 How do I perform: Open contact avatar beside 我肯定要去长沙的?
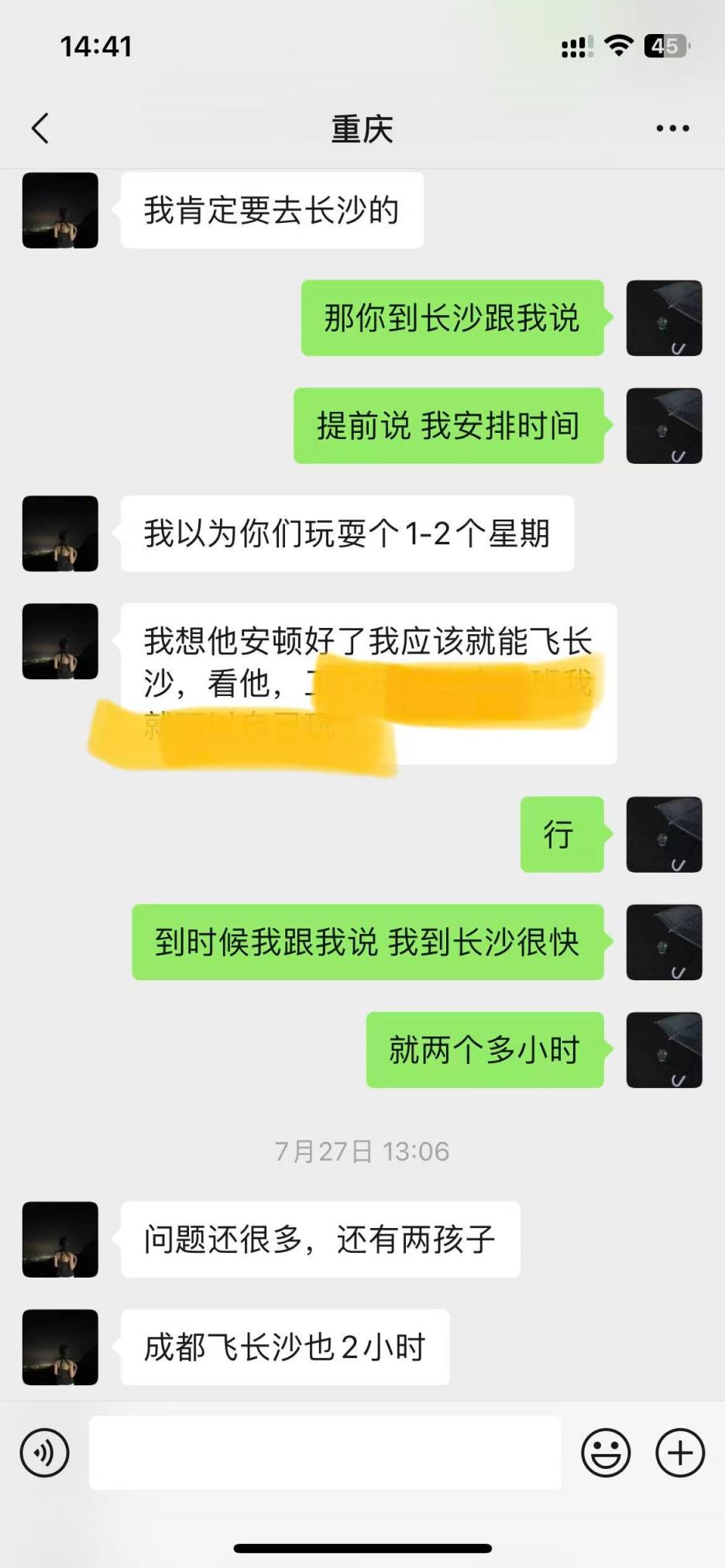point(60,211)
